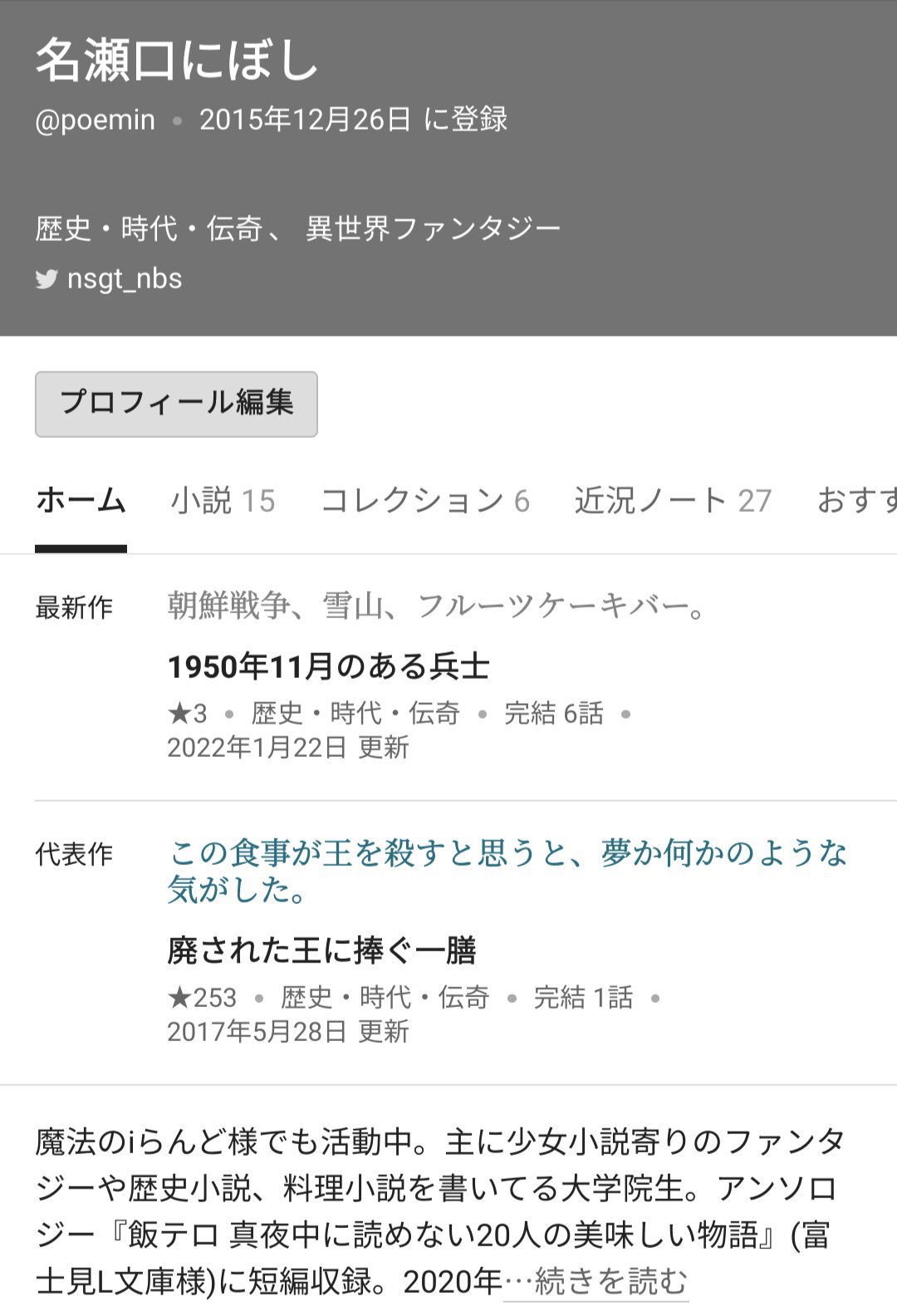
Task: Go to the 近況ノート tab
Action: (x=673, y=501)
